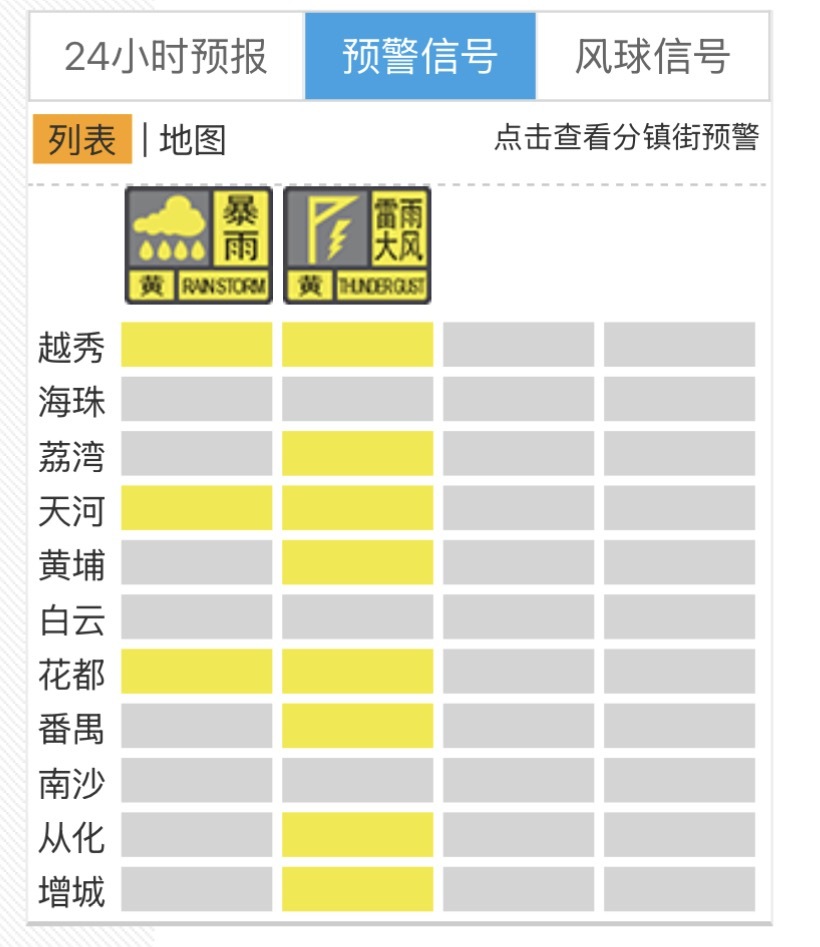Switch to the 地图 view
Image resolution: width=820 pixels, height=947 pixels.
coord(192,140)
